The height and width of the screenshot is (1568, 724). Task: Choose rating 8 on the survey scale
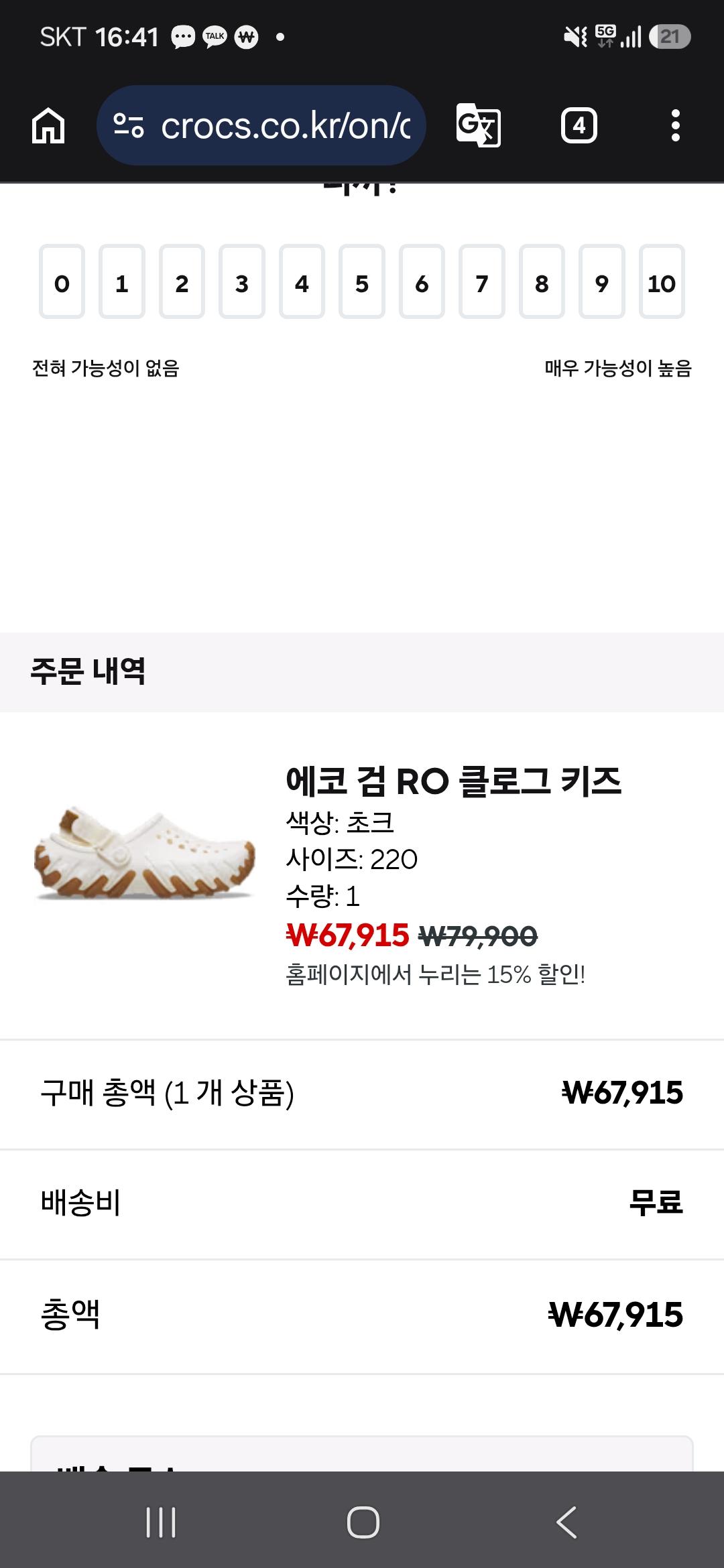coord(542,281)
